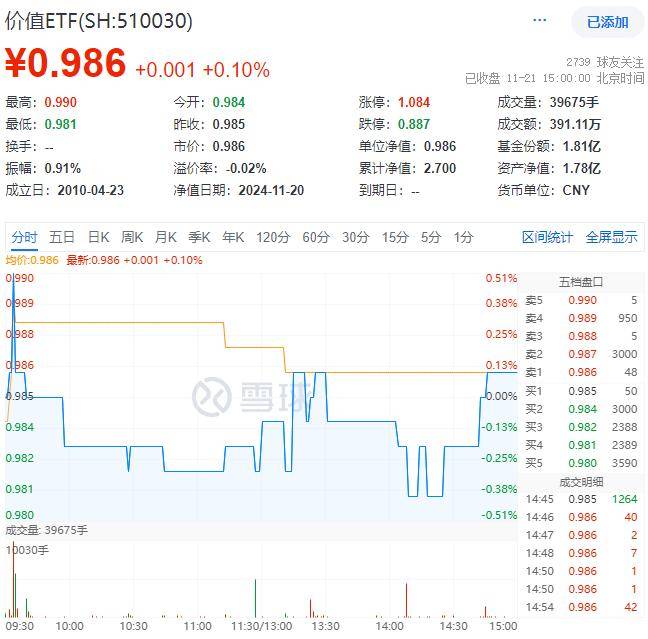This screenshot has width=648, height=639.
Task: Open the 月K chart tab
Action: coord(165,237)
